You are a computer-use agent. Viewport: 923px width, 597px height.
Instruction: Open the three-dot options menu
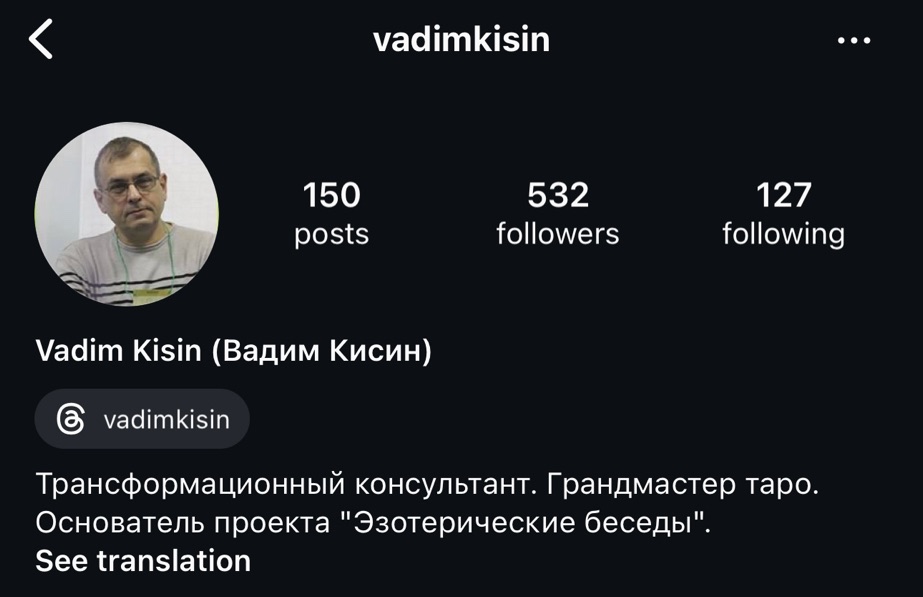(853, 41)
